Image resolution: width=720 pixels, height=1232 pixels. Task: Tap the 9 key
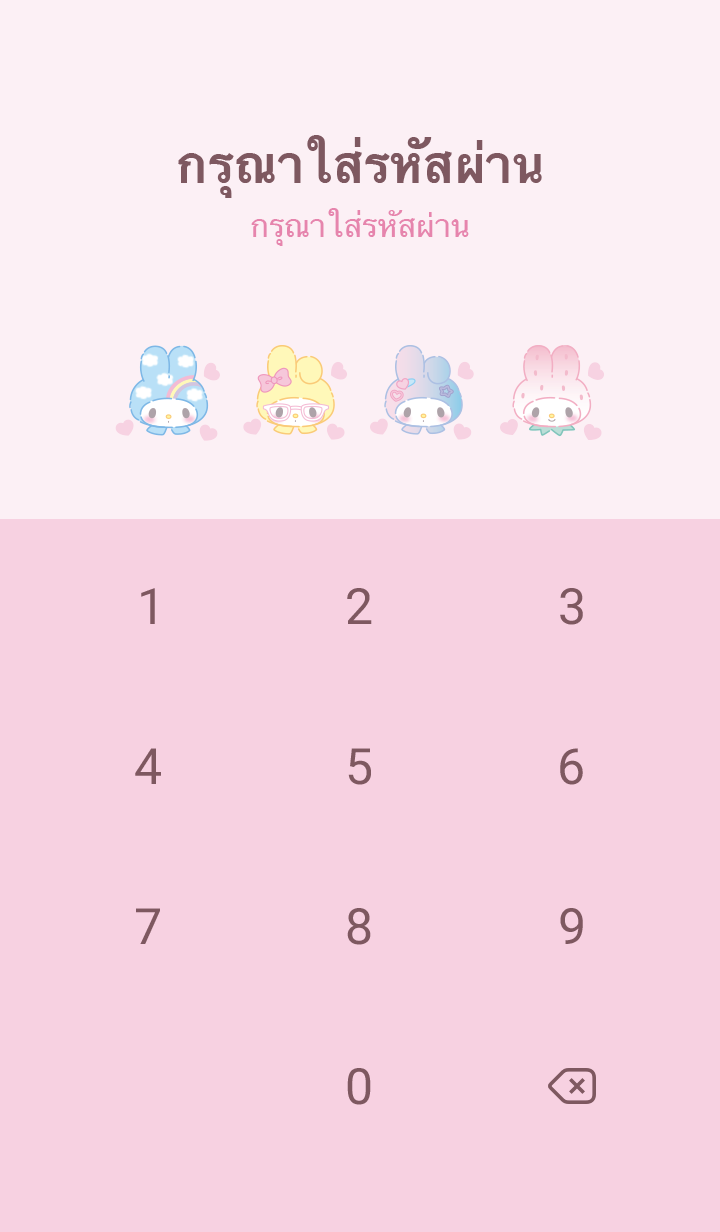click(571, 927)
